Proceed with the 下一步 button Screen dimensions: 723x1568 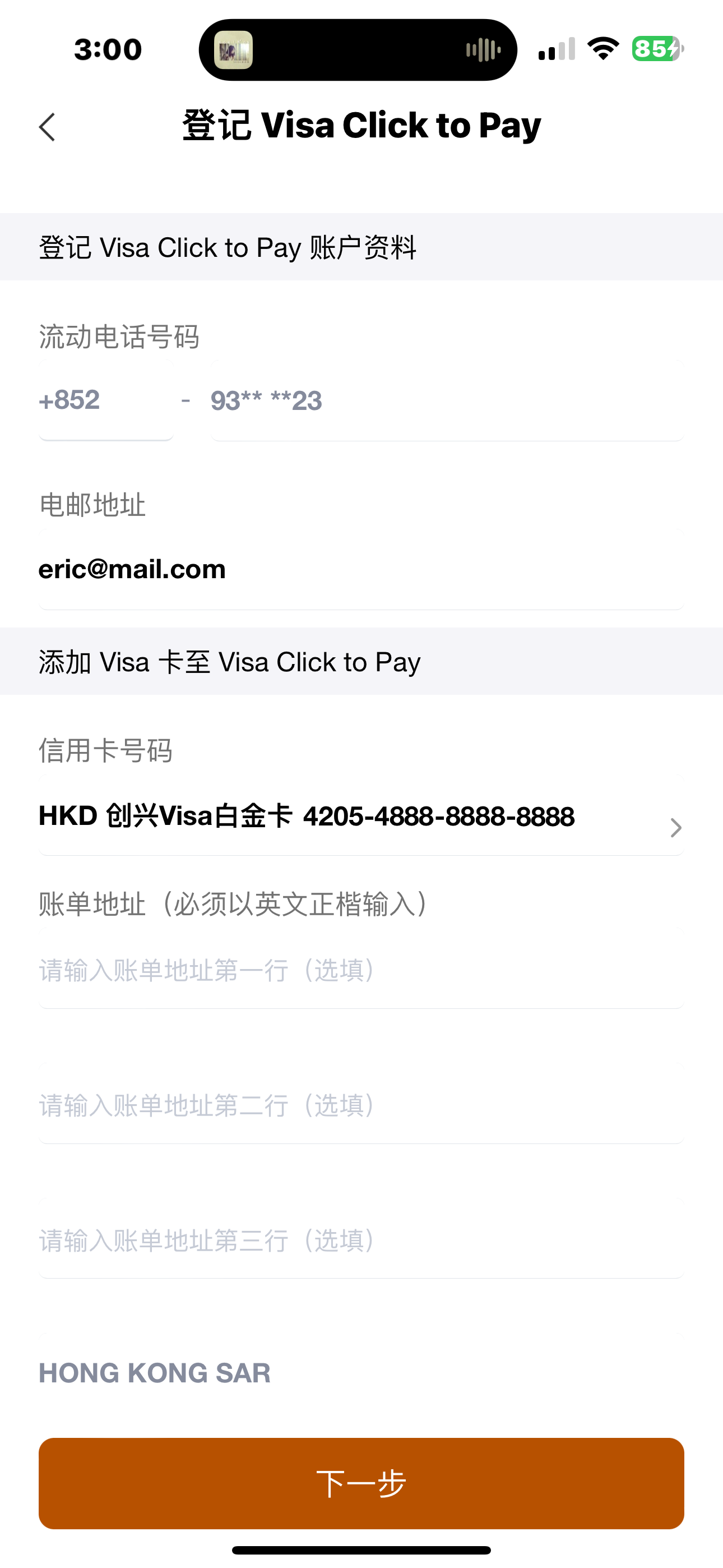(360, 1483)
